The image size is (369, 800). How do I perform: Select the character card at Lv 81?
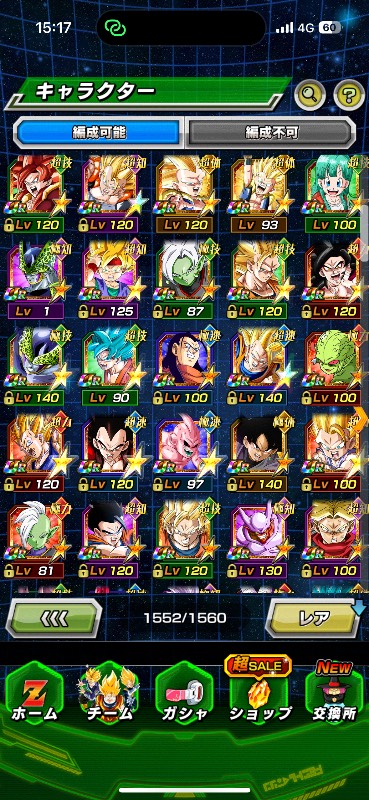(x=35, y=539)
